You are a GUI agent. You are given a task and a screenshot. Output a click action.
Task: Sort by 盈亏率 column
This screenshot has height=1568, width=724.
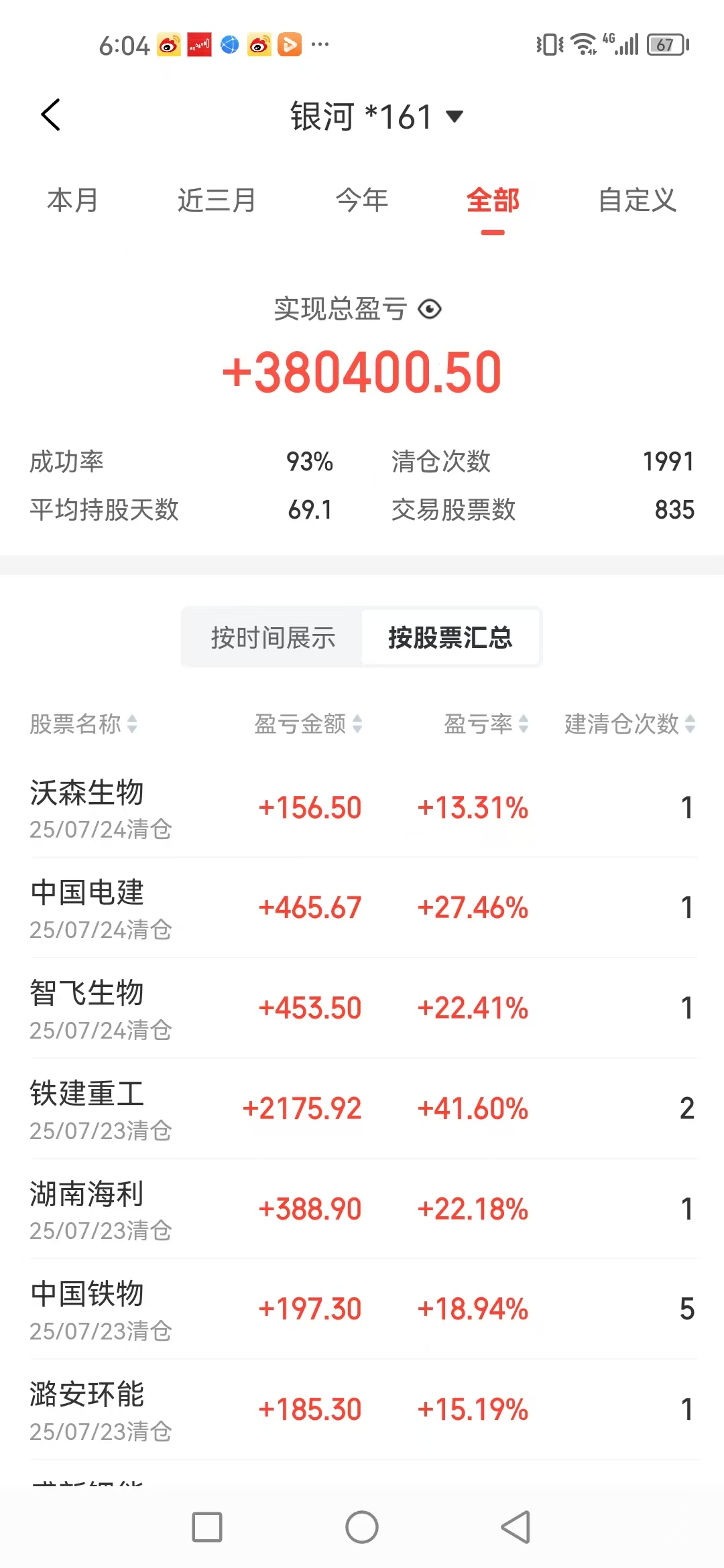[x=486, y=724]
